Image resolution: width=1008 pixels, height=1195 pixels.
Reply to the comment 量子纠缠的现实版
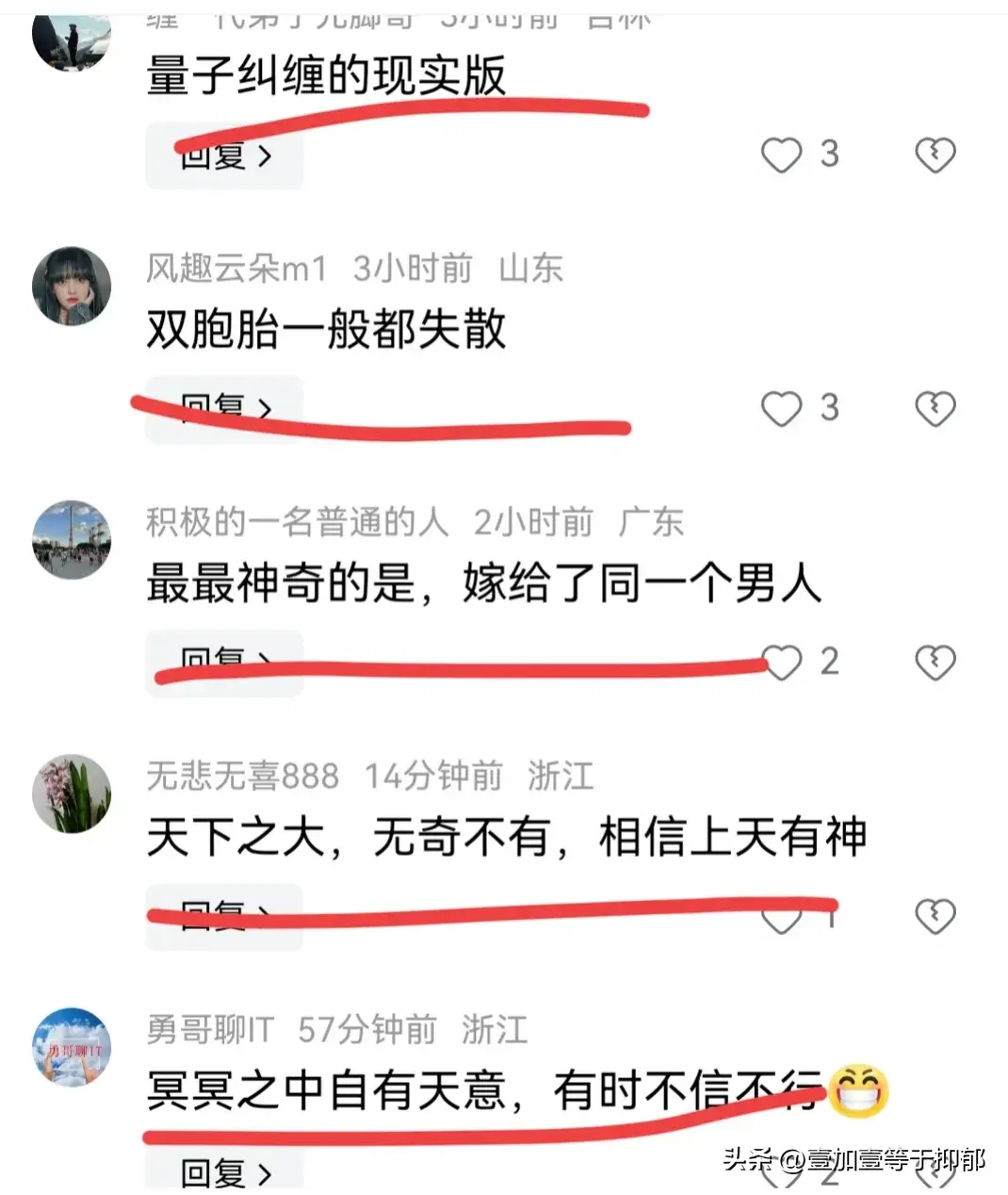click(224, 156)
